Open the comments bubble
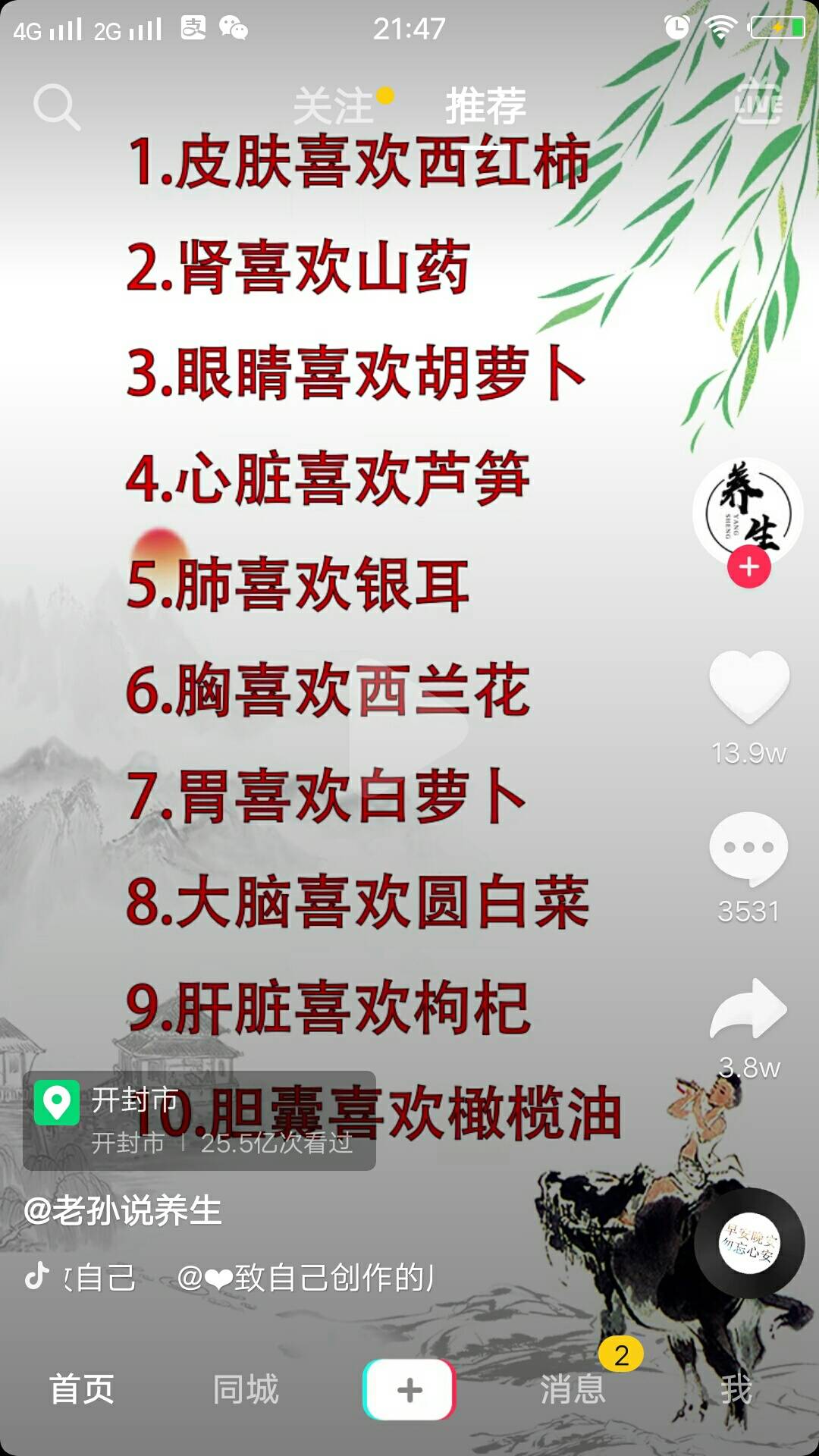819x1456 pixels. tap(749, 848)
